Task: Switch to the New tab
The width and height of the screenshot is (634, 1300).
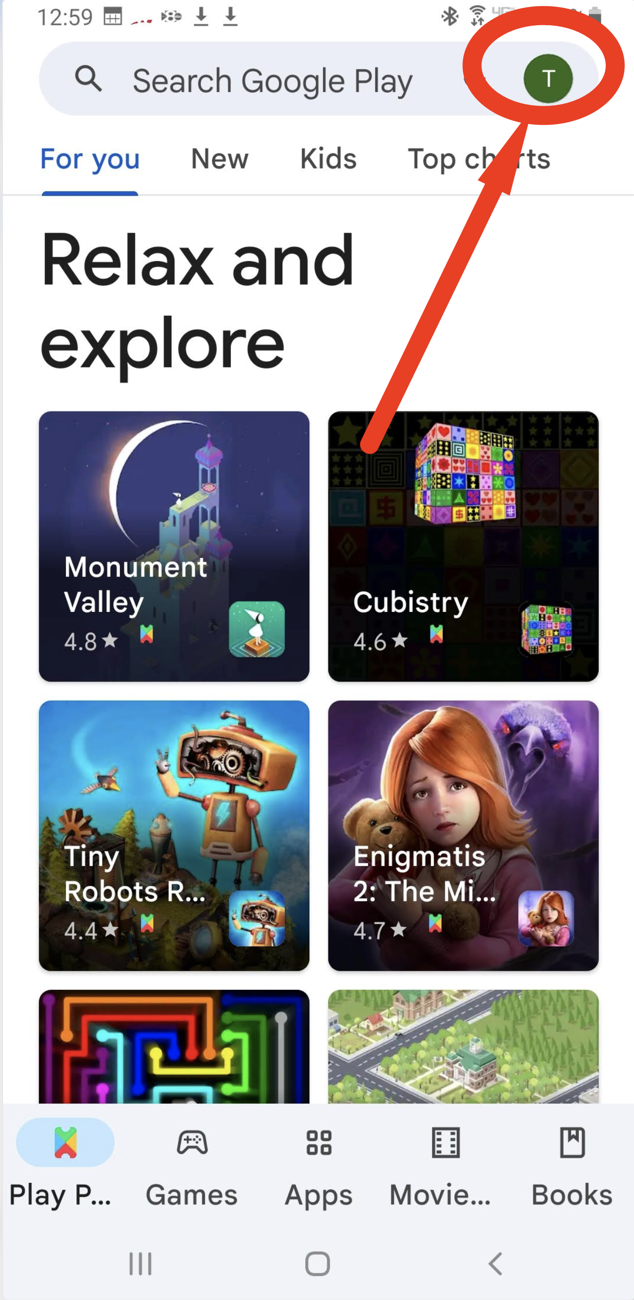Action: (x=219, y=159)
